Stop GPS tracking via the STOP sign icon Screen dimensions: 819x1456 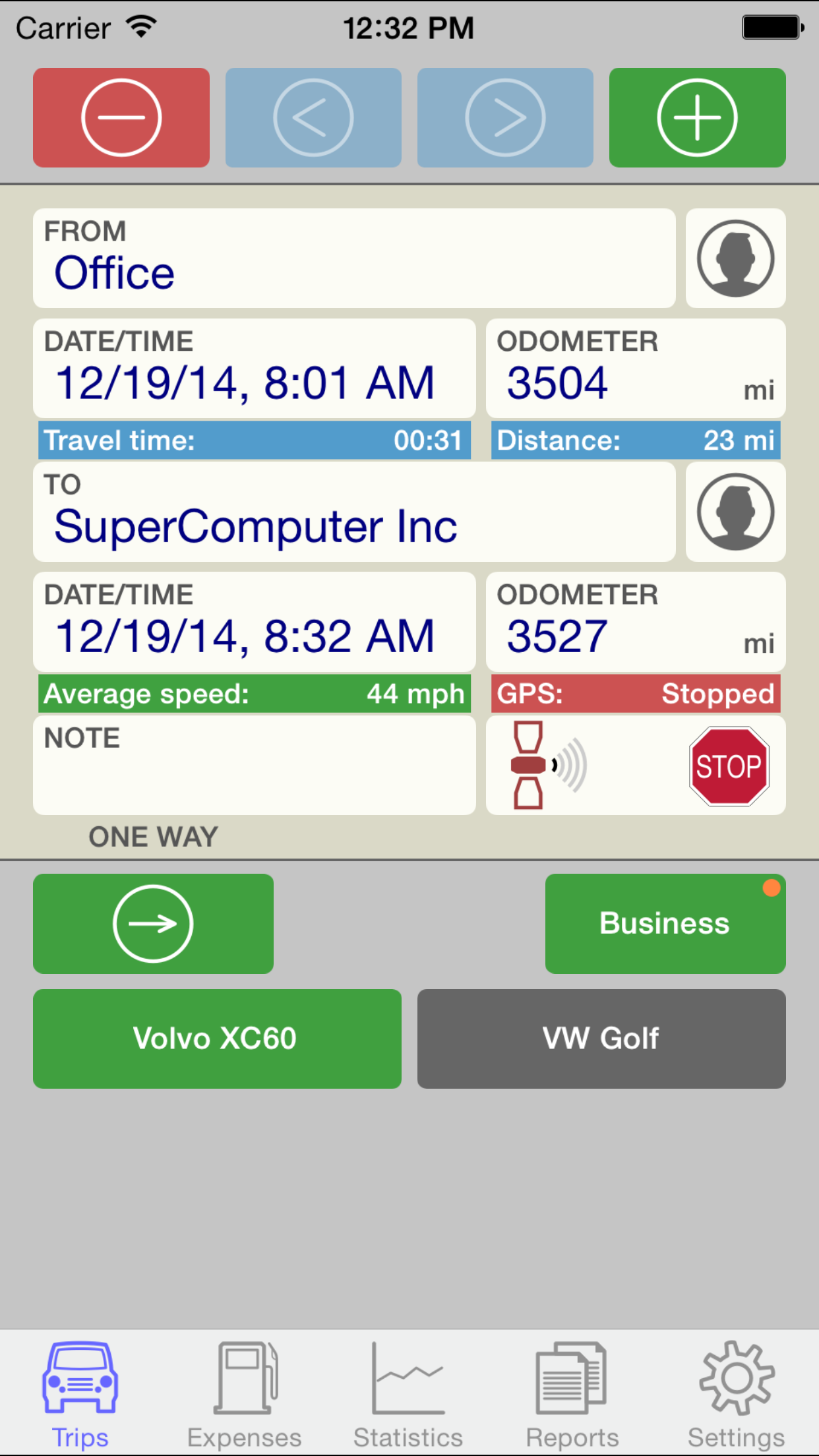(728, 765)
